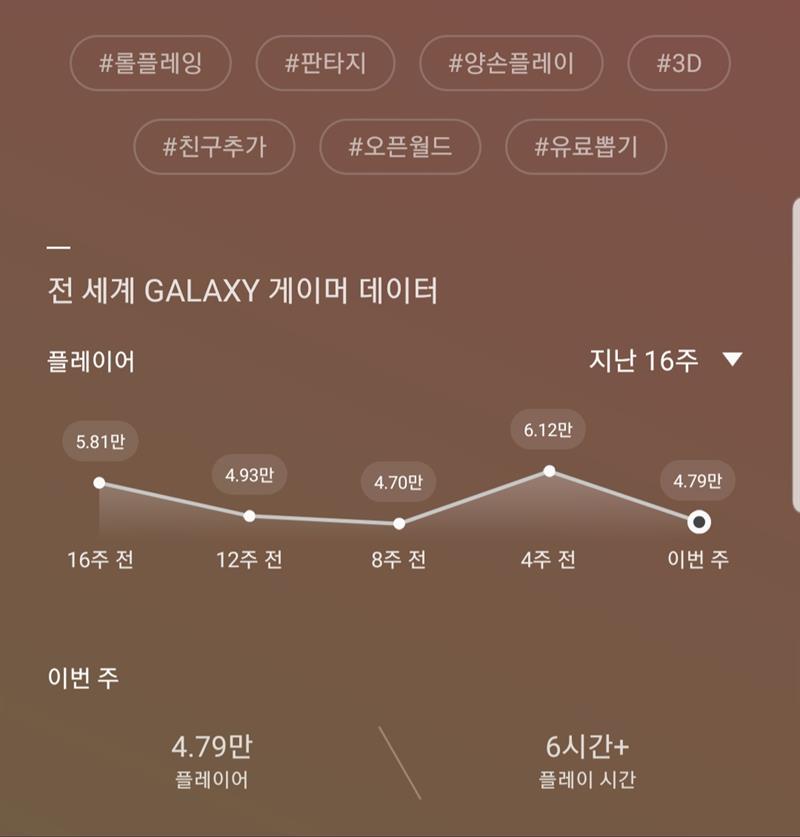Select the #오픈월드 tag chip

(400, 147)
